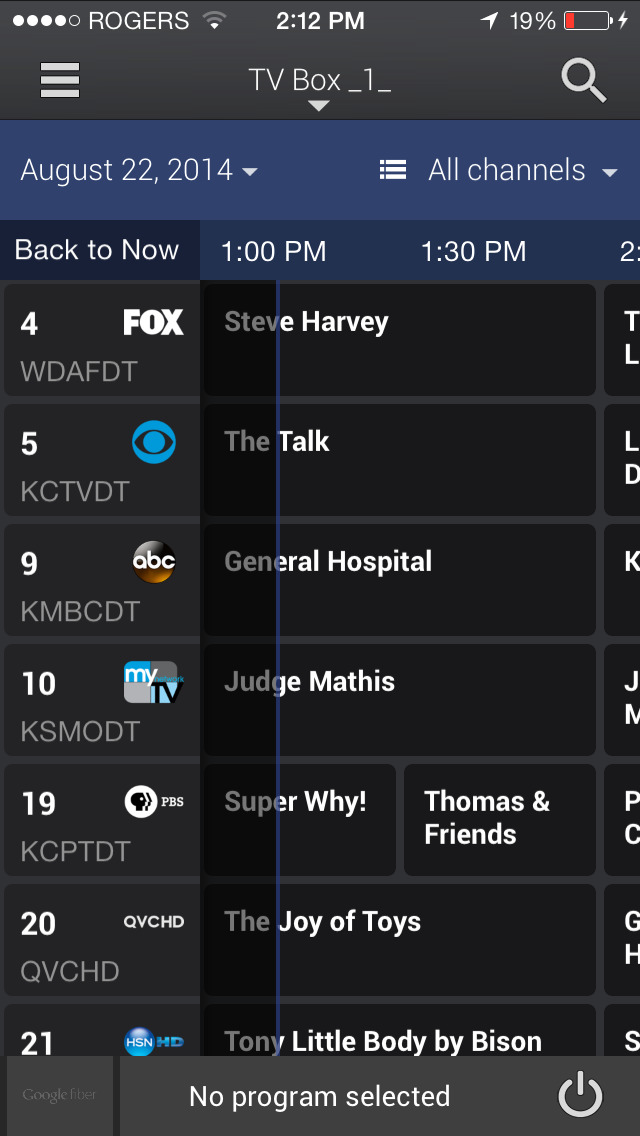Viewport: 640px width, 1136px height.
Task: Change the date August 22, 2014
Action: [x=139, y=170]
